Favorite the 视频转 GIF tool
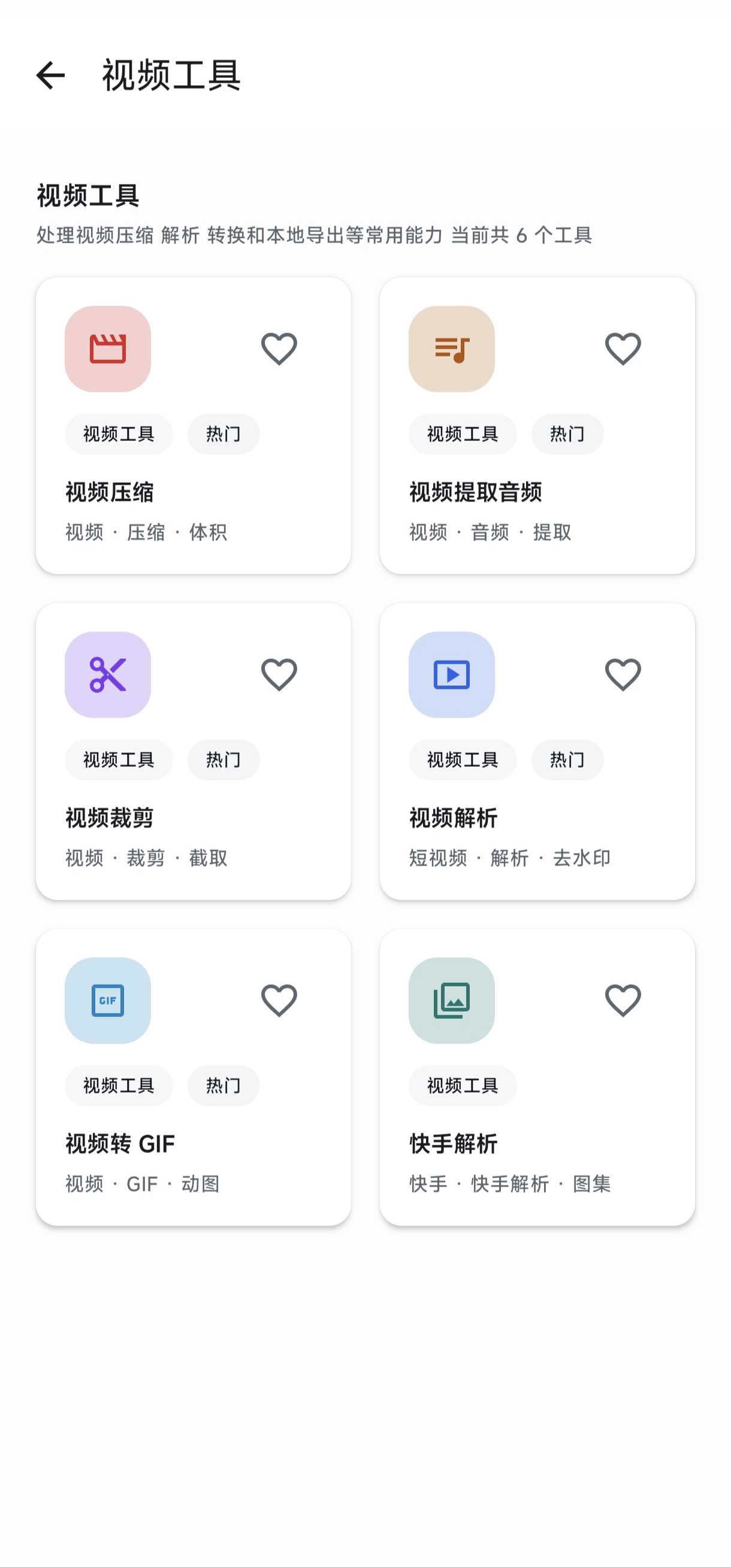Image resolution: width=731 pixels, height=1568 pixels. pos(279,1000)
